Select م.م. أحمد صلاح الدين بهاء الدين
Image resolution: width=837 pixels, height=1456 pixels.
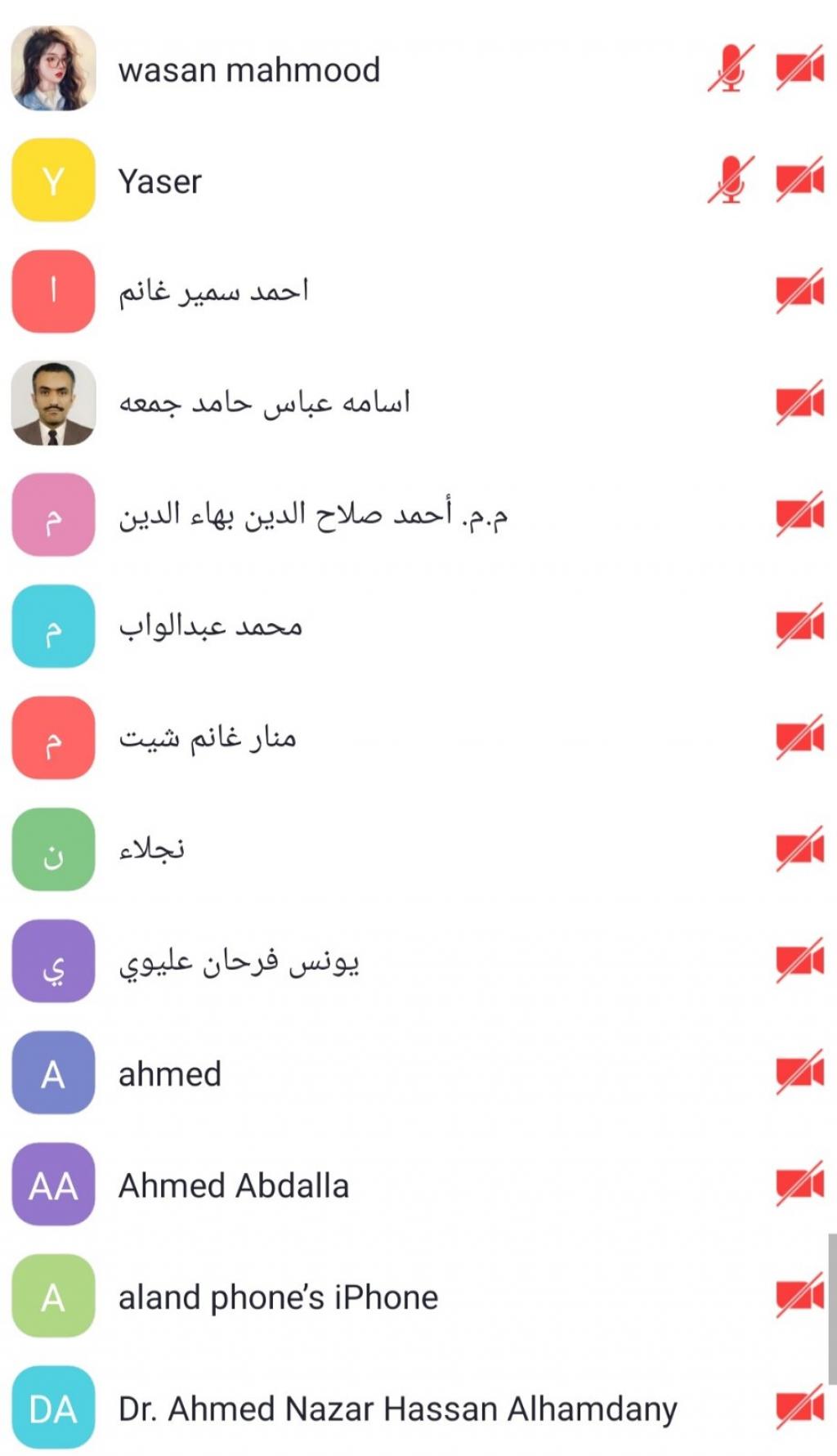[x=313, y=515]
